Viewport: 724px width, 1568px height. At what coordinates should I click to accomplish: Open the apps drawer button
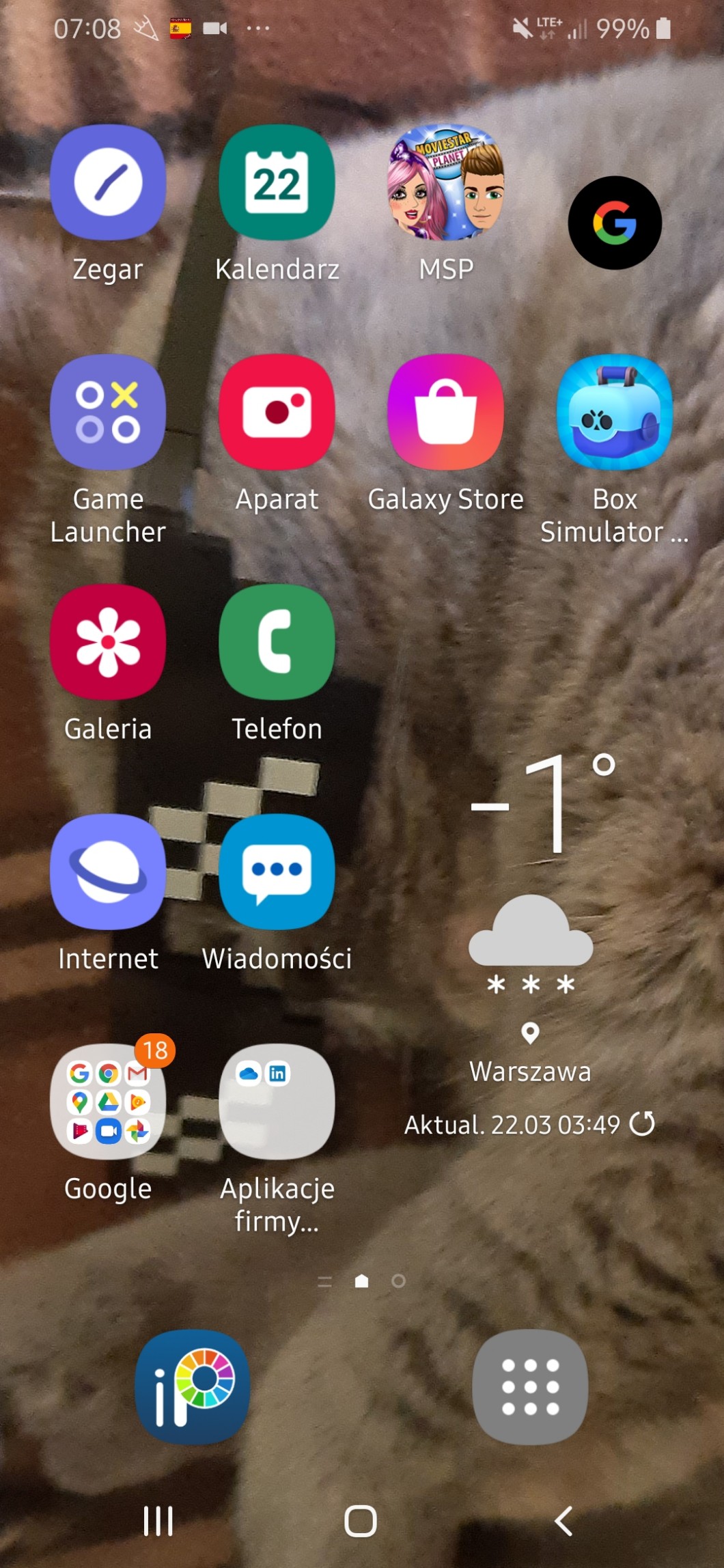pos(530,1387)
